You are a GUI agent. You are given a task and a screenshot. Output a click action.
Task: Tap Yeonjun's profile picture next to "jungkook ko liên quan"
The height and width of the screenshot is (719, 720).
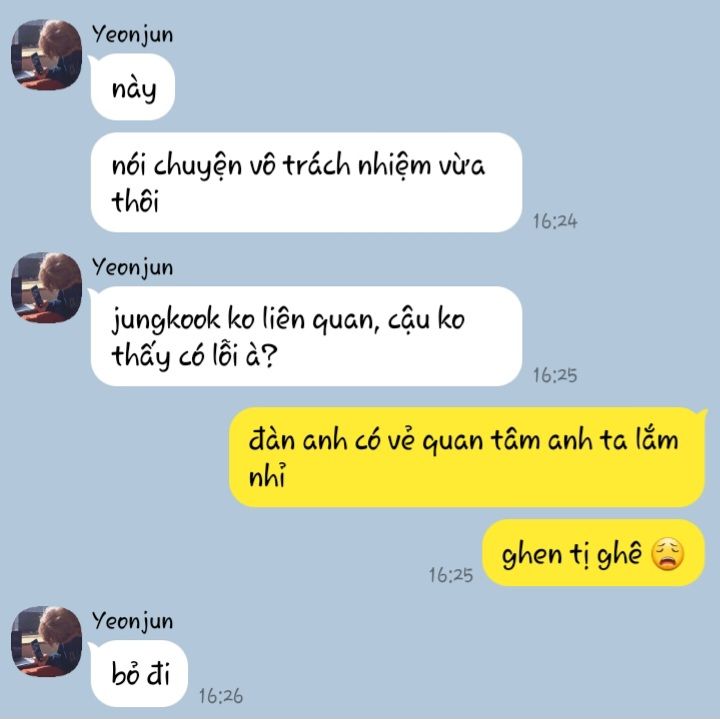(45, 288)
